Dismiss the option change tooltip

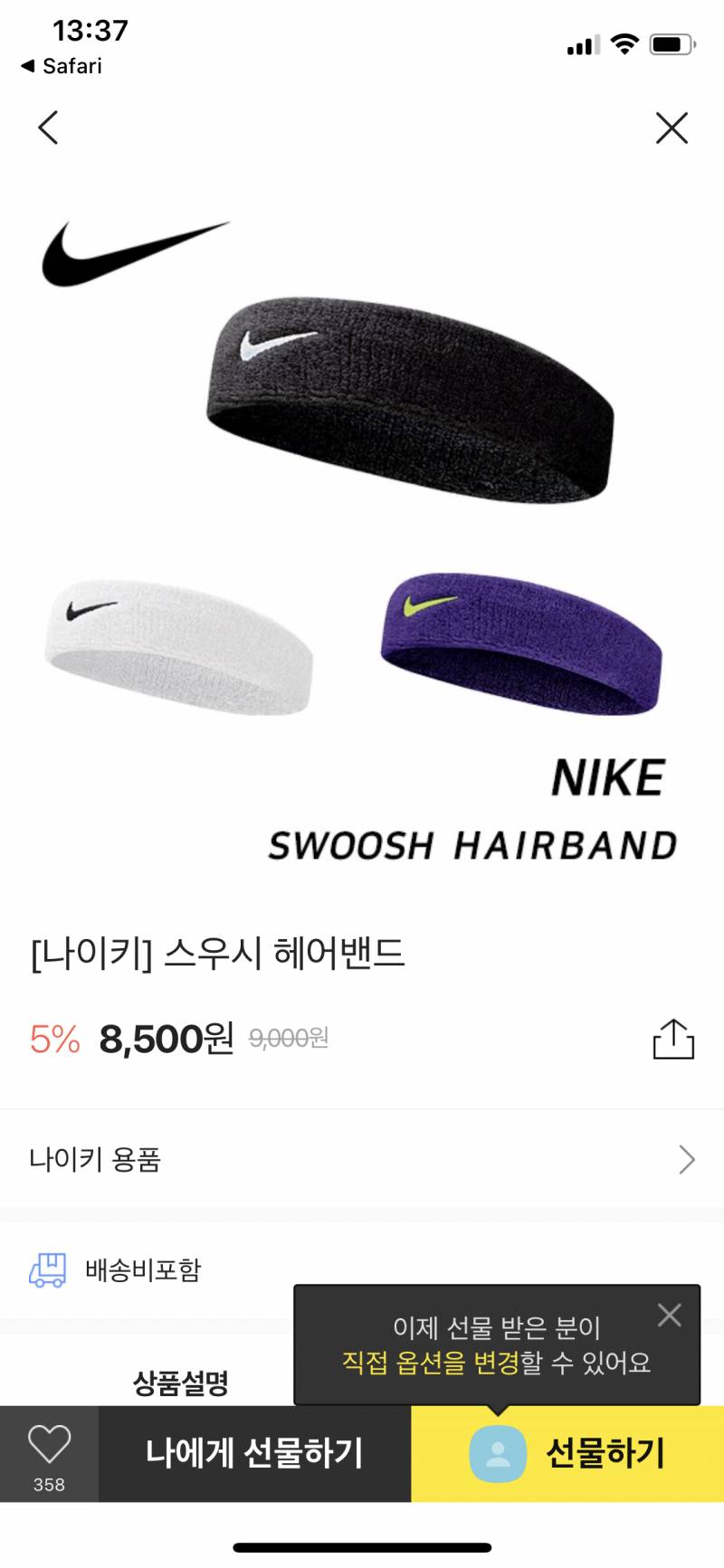pyautogui.click(x=670, y=1315)
